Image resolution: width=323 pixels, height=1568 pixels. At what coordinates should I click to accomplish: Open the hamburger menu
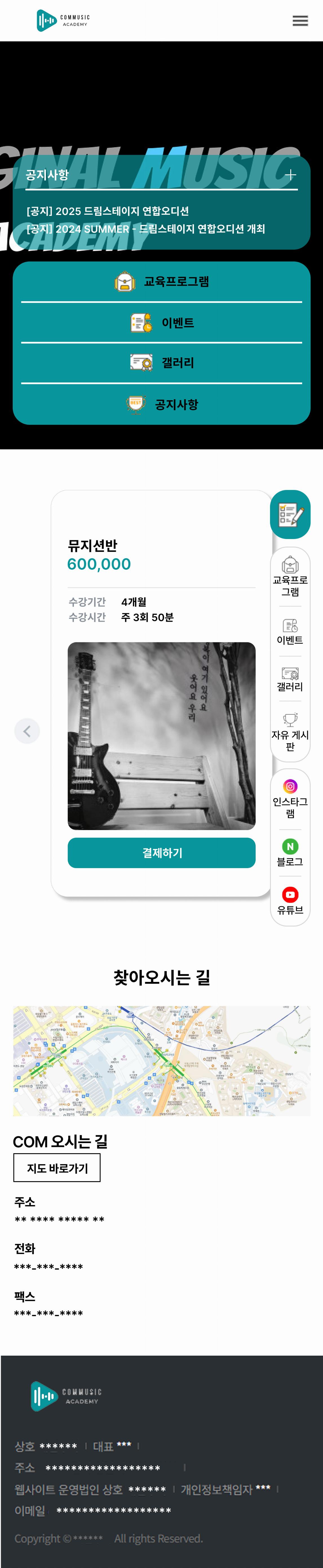coord(300,21)
